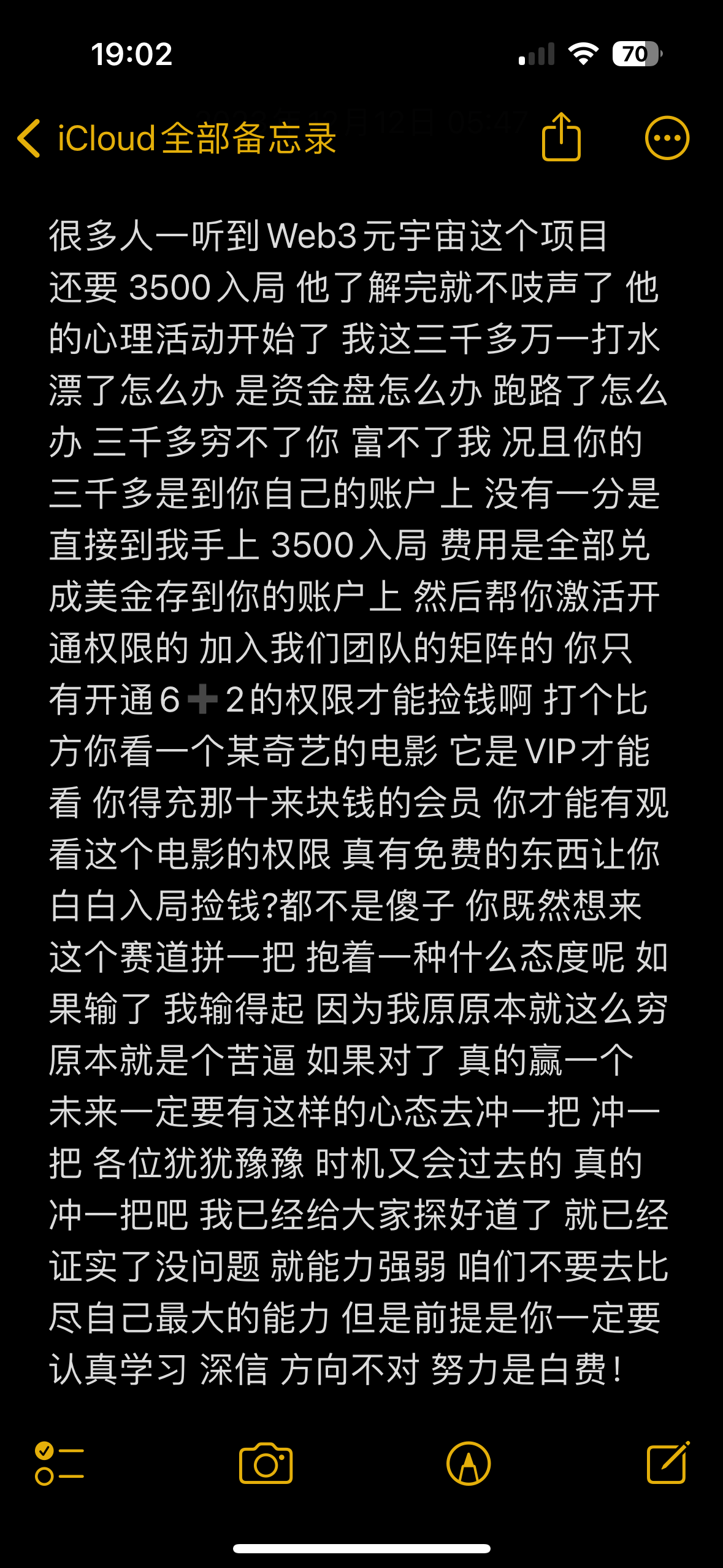723x1568 pixels.
Task: Go back to iCloud 全部备忘录 list
Action: coord(177,138)
